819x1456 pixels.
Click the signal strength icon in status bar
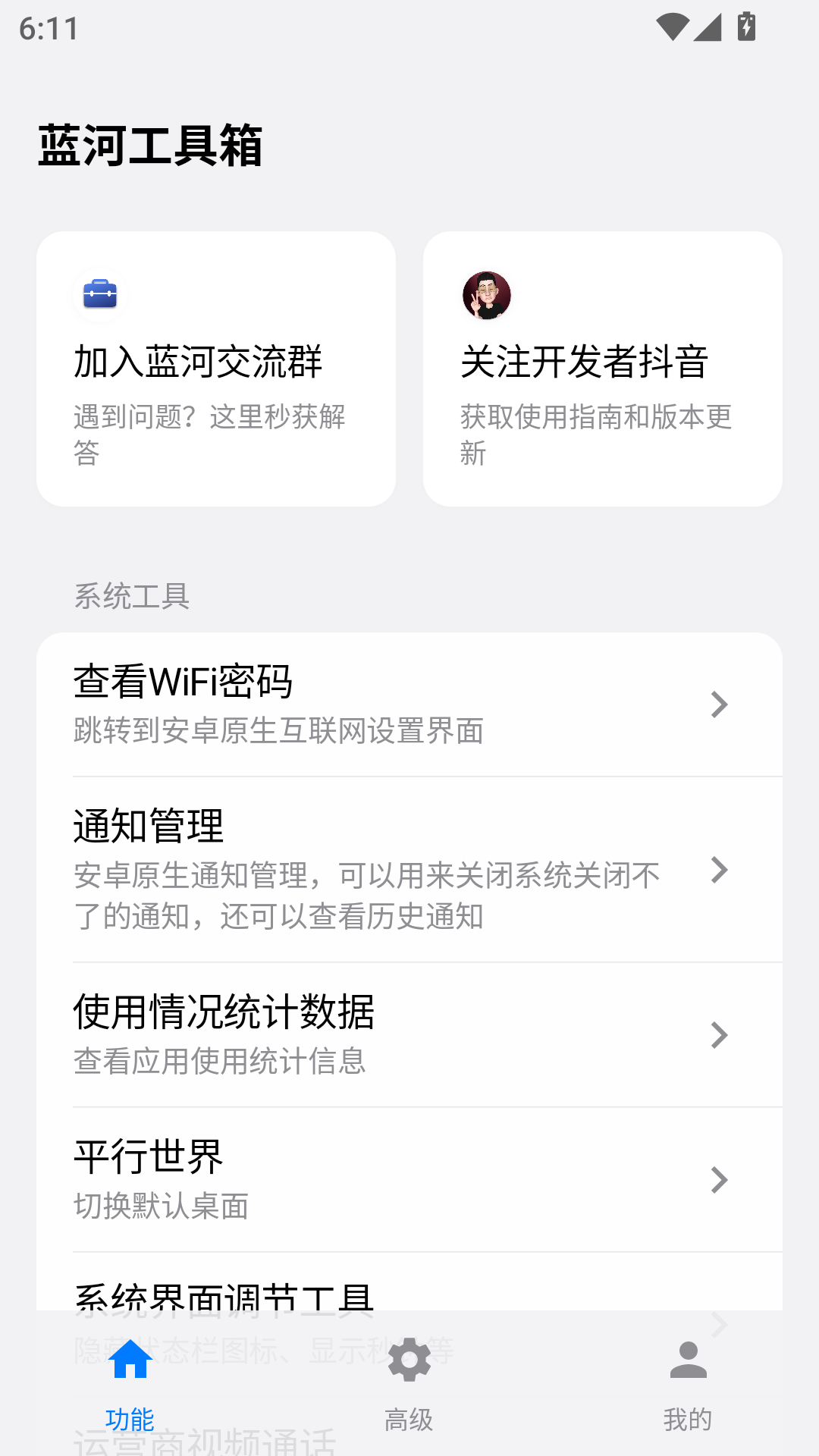pos(709,26)
